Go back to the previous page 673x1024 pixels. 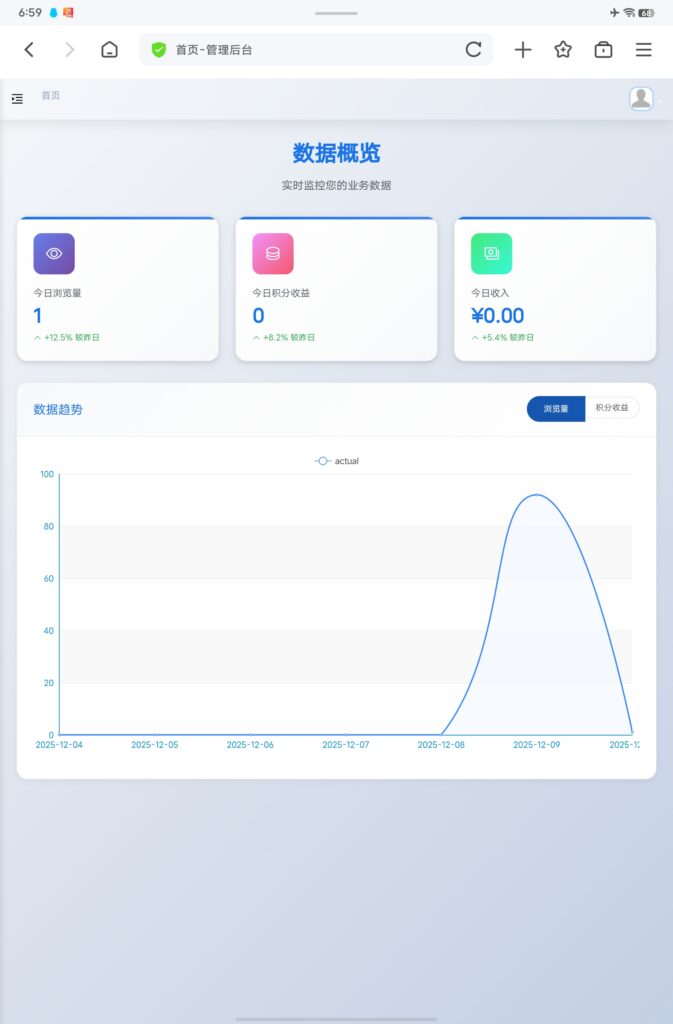[x=29, y=50]
